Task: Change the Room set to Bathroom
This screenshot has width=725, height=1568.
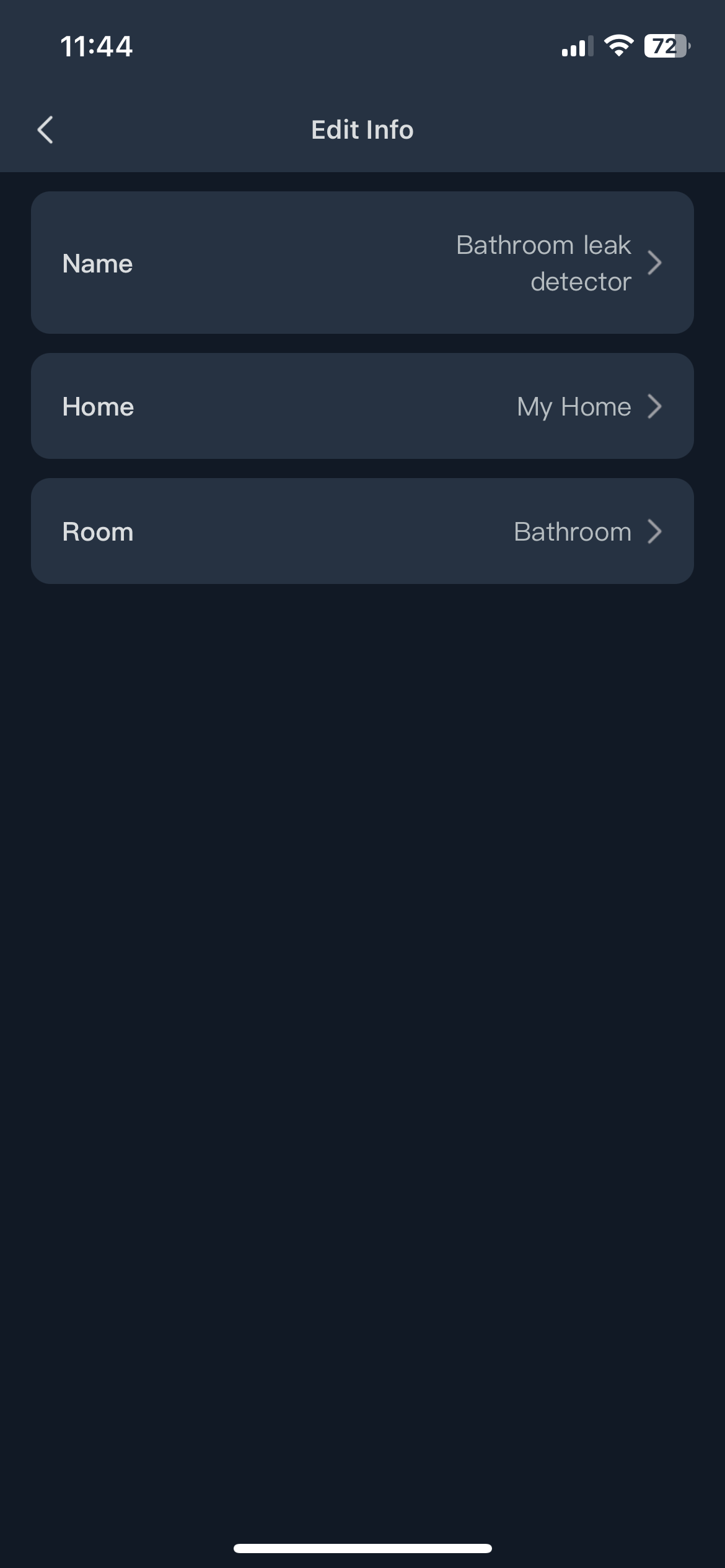Action: 362,531
